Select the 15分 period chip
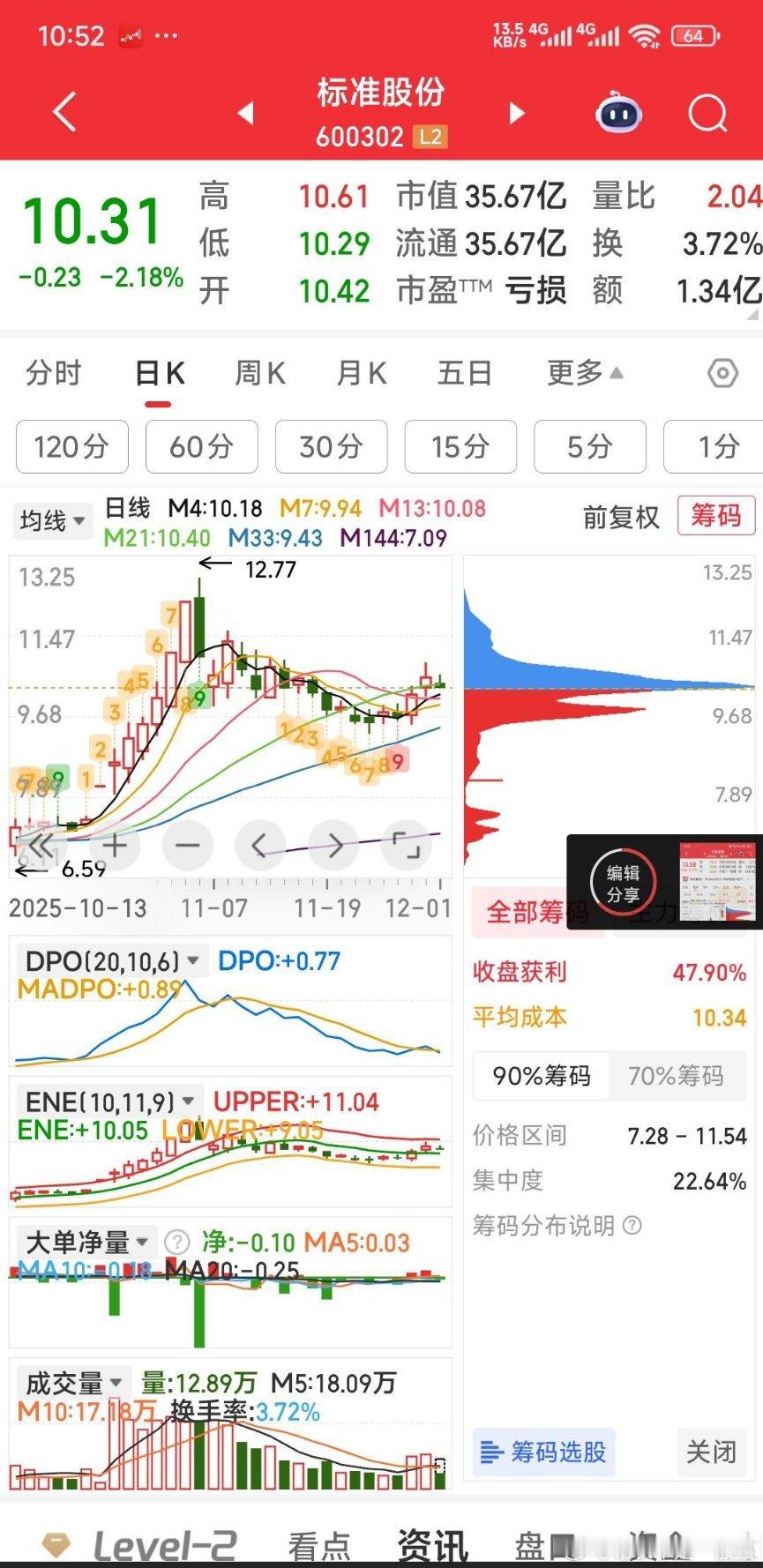This screenshot has width=763, height=1568. (460, 446)
